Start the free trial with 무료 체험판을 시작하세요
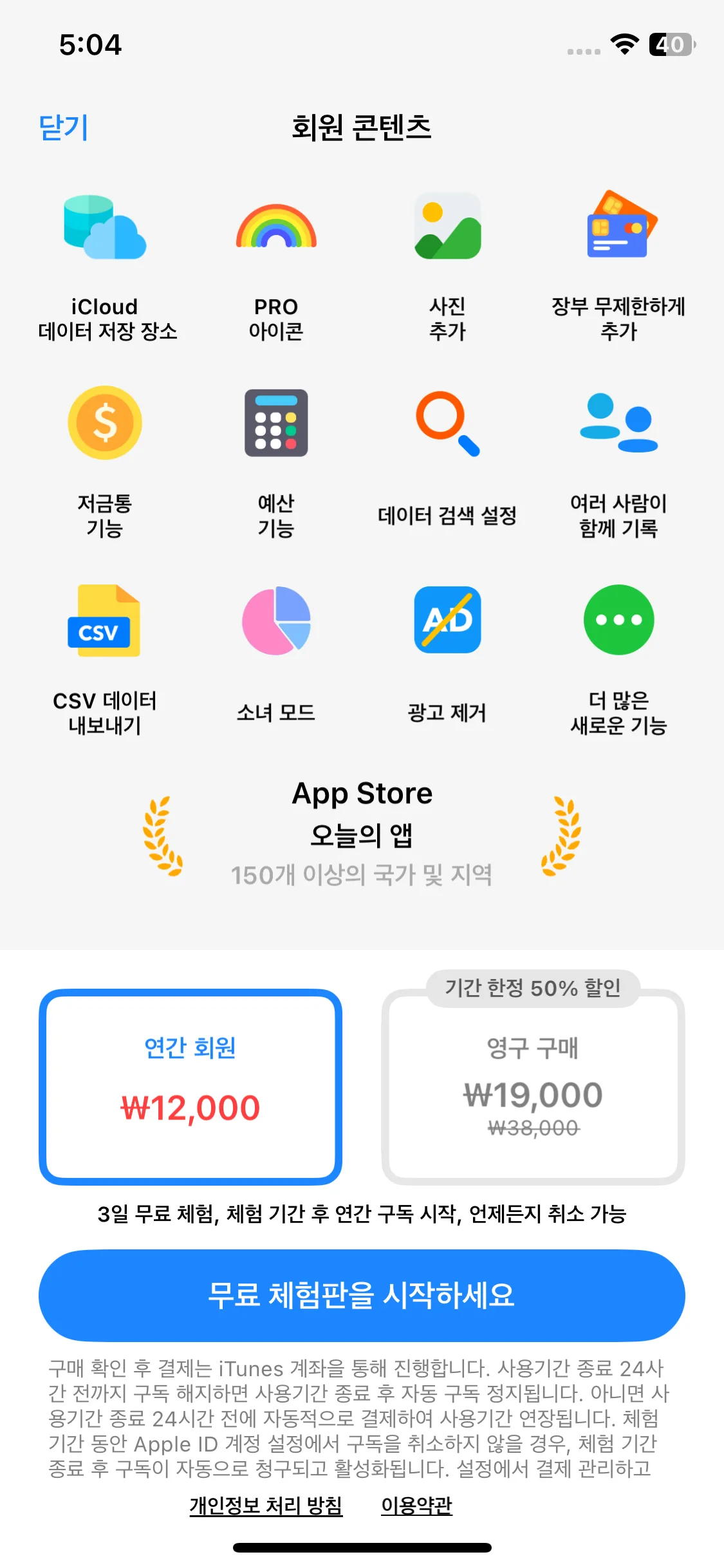 click(x=362, y=1295)
